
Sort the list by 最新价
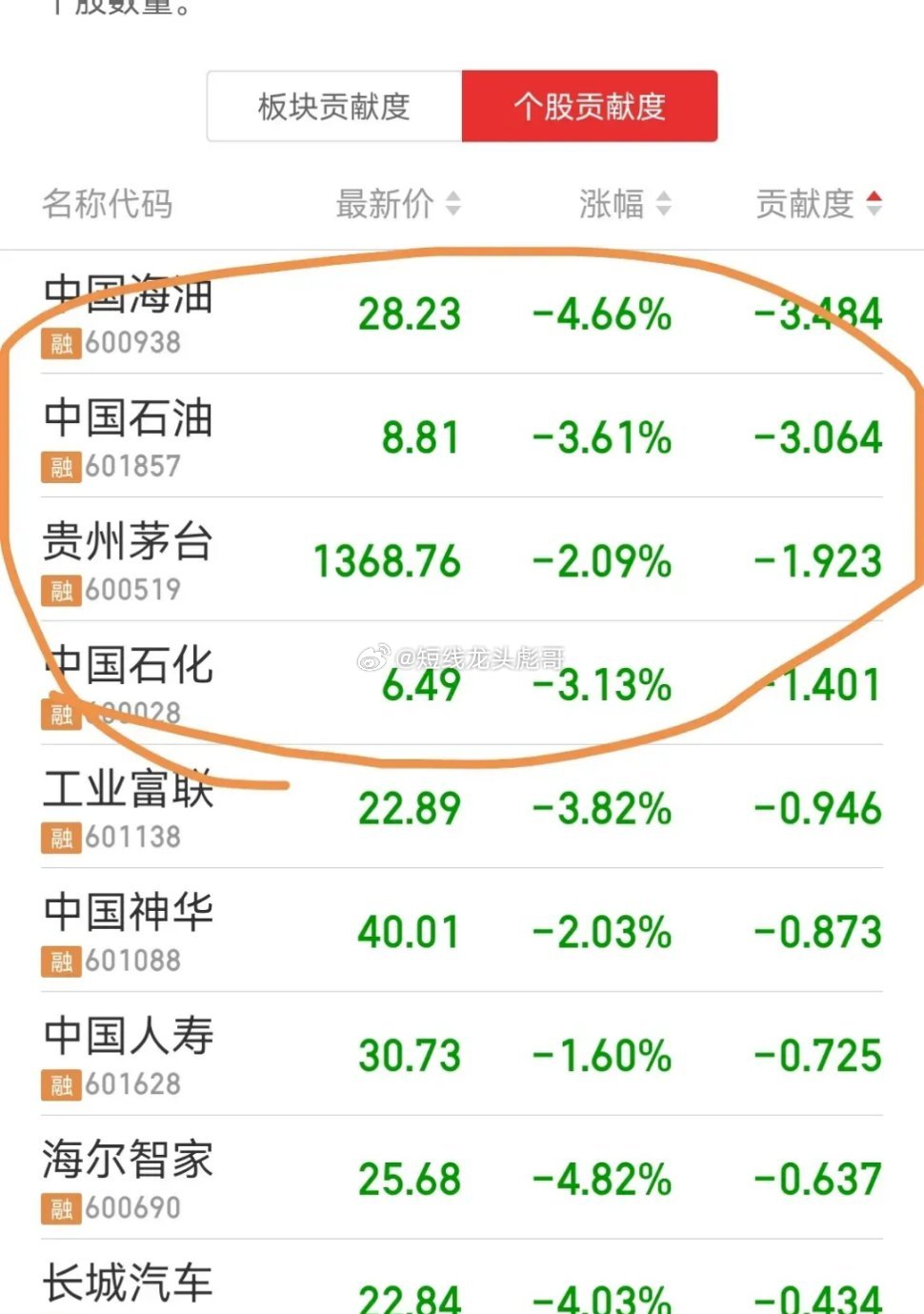[x=397, y=204]
